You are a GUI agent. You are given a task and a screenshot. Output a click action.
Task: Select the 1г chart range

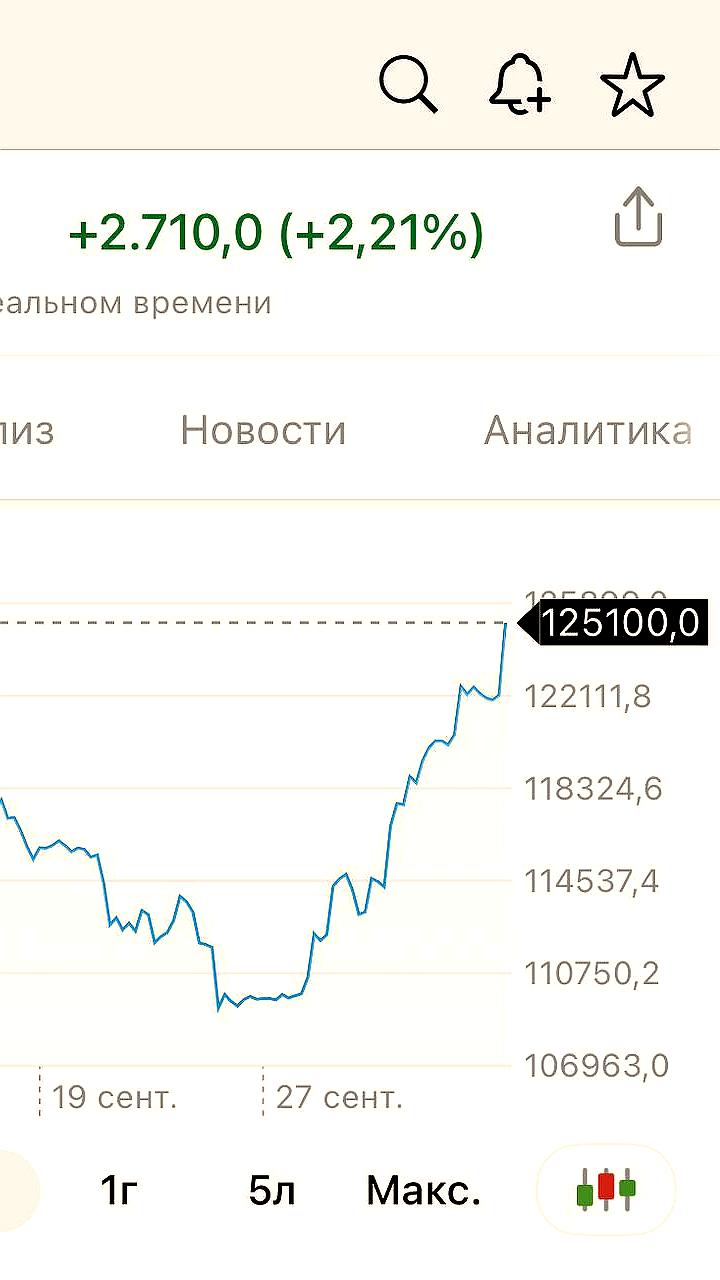(118, 1190)
